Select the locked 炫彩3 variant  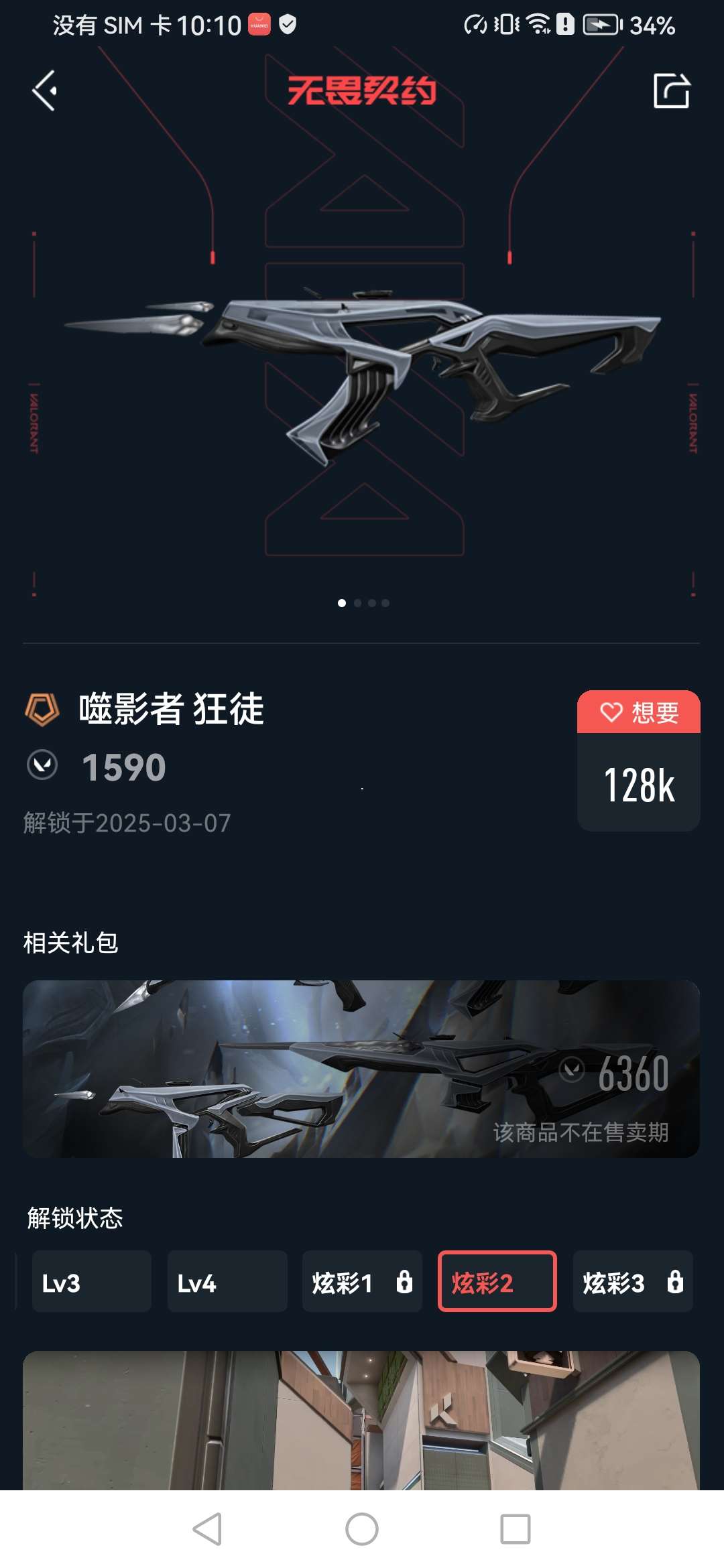pyautogui.click(x=632, y=1281)
